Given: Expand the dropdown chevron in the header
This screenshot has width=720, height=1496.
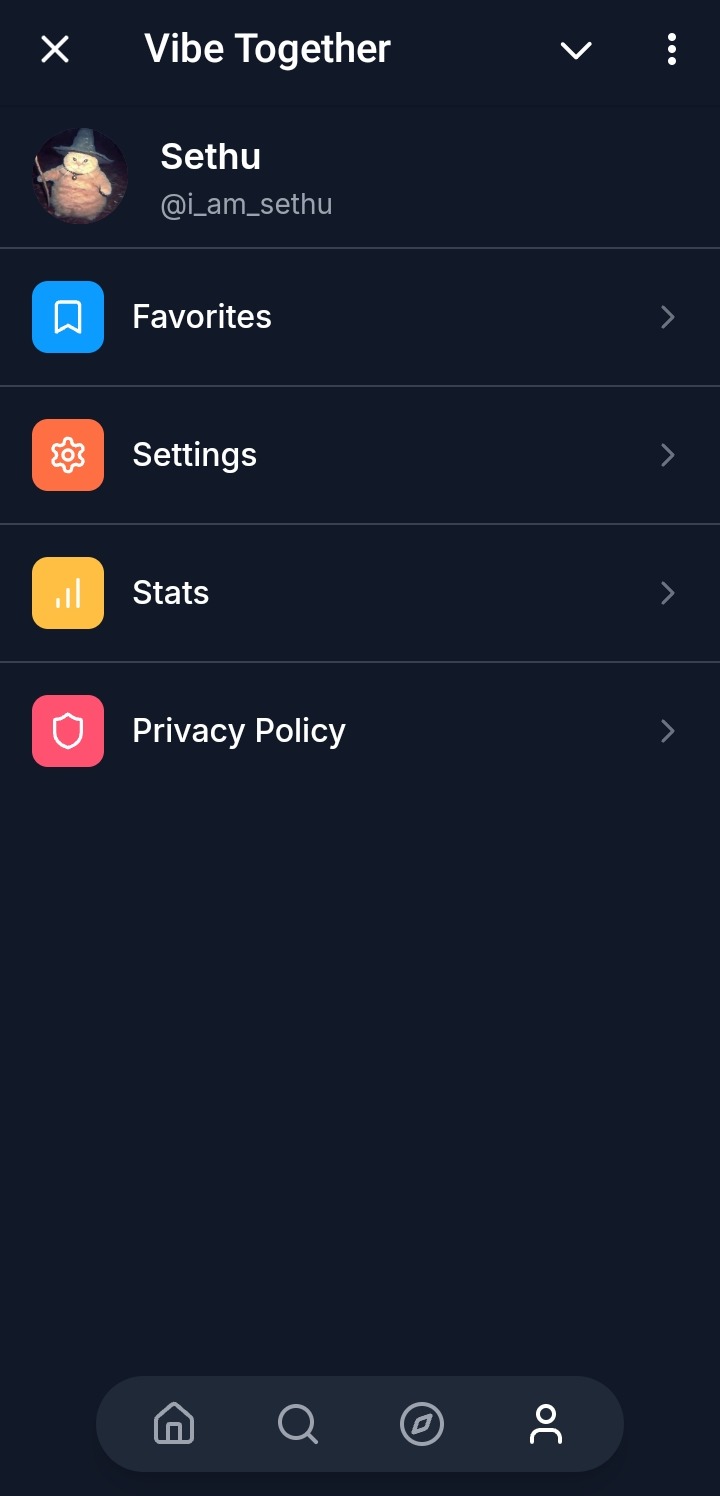Looking at the screenshot, I should tap(576, 49).
